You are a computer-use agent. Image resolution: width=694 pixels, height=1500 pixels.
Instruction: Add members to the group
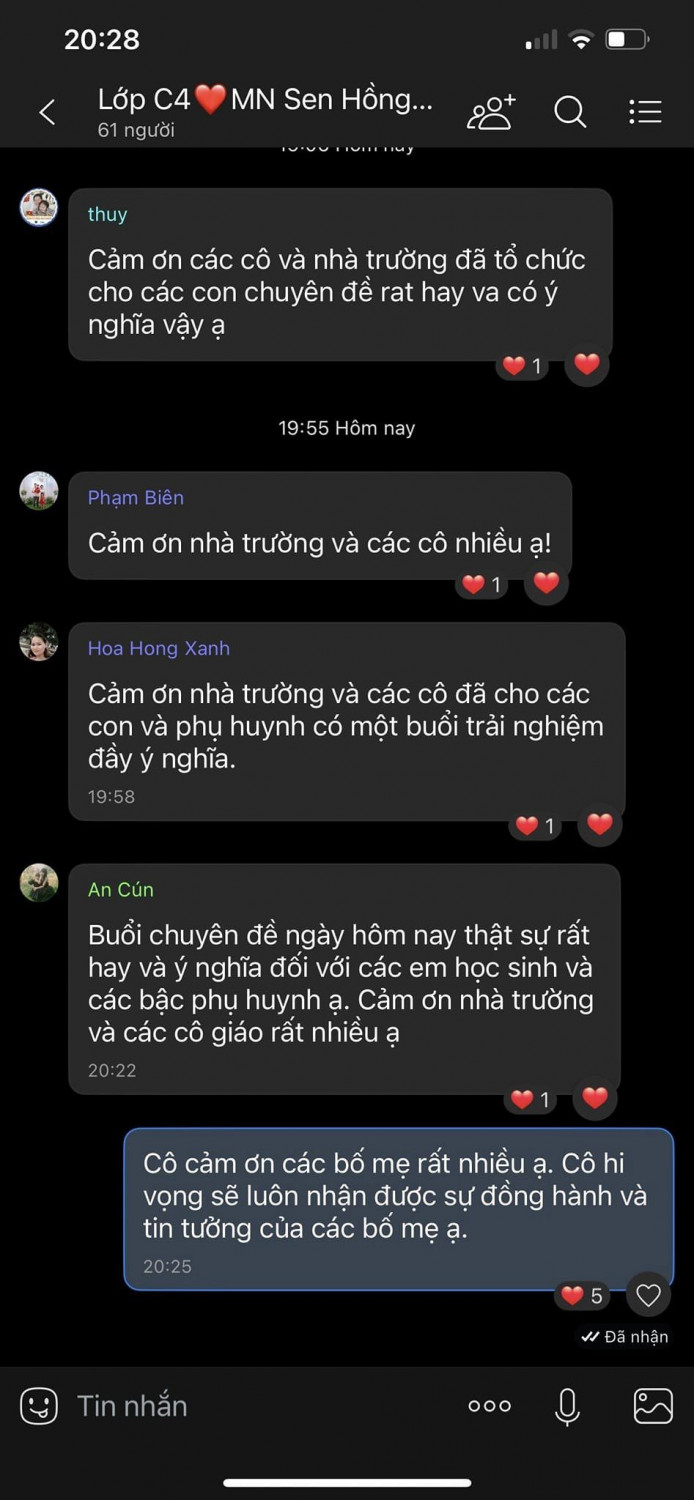[491, 112]
